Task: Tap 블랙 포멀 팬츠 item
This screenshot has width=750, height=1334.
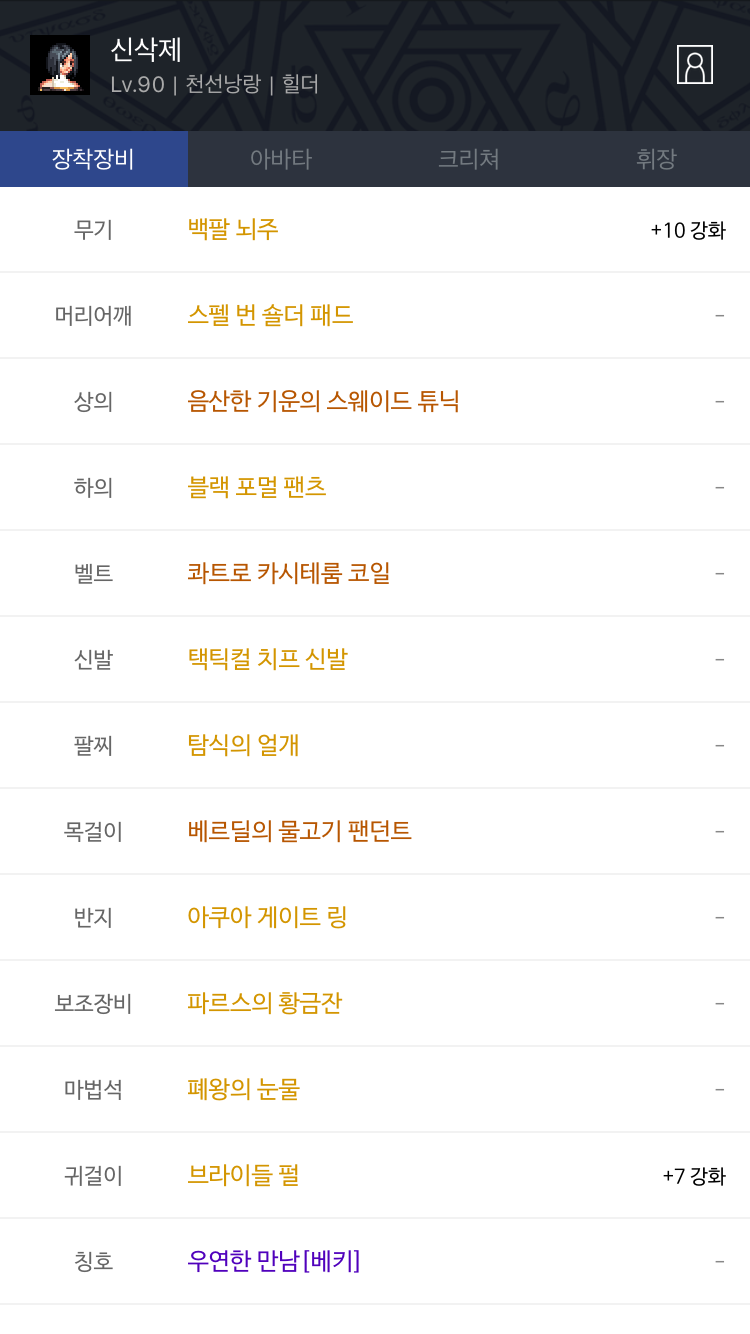Action: 257,487
